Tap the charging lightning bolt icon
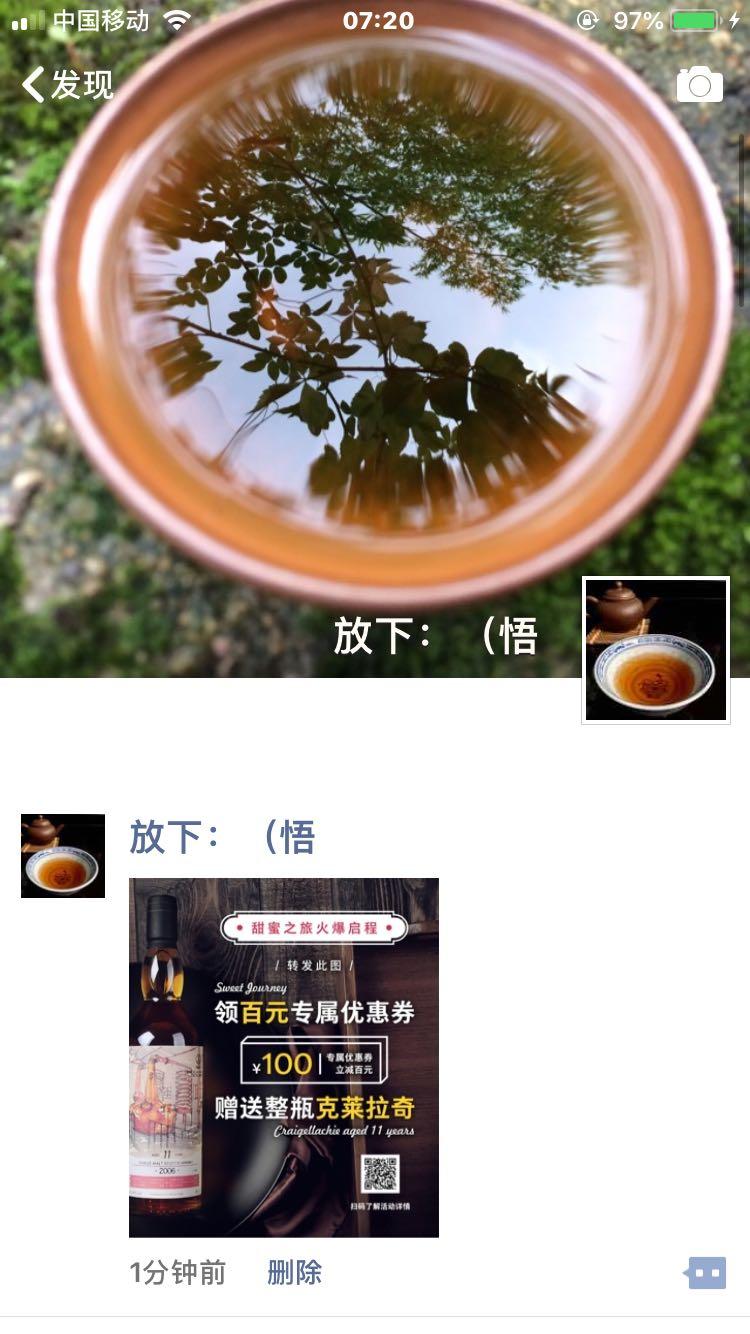The width and height of the screenshot is (750, 1334). (x=733, y=18)
